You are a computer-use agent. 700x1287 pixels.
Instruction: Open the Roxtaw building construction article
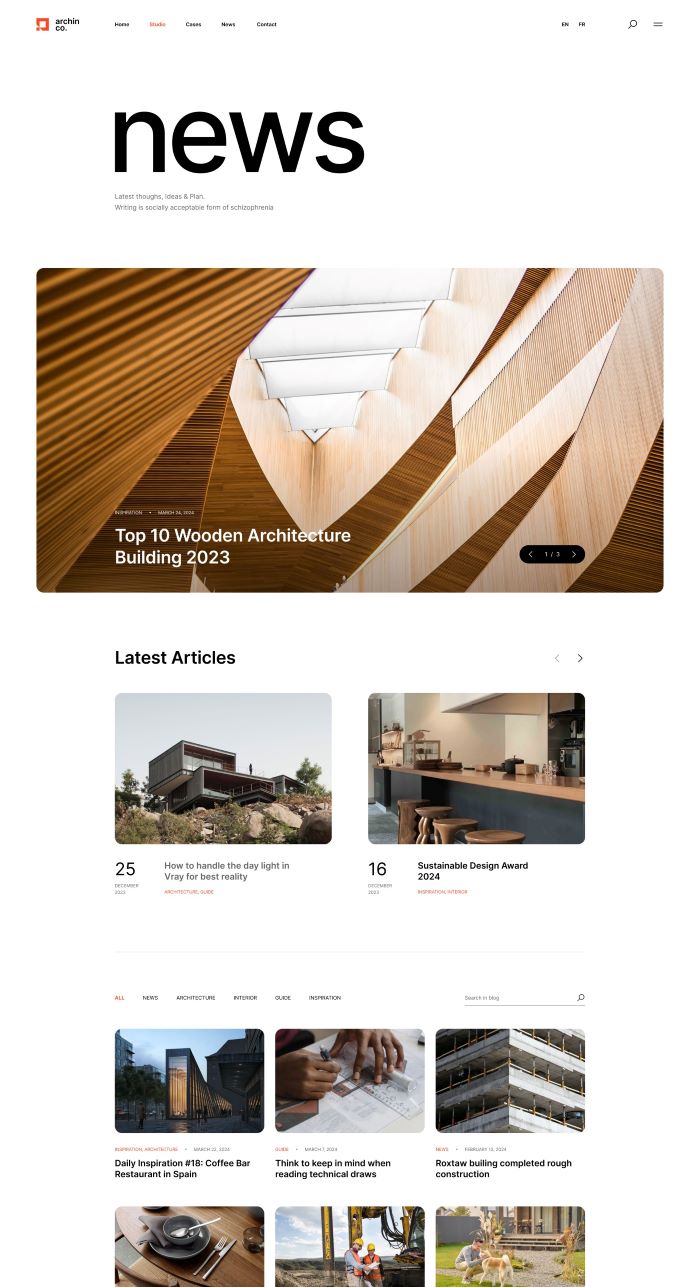[503, 1168]
